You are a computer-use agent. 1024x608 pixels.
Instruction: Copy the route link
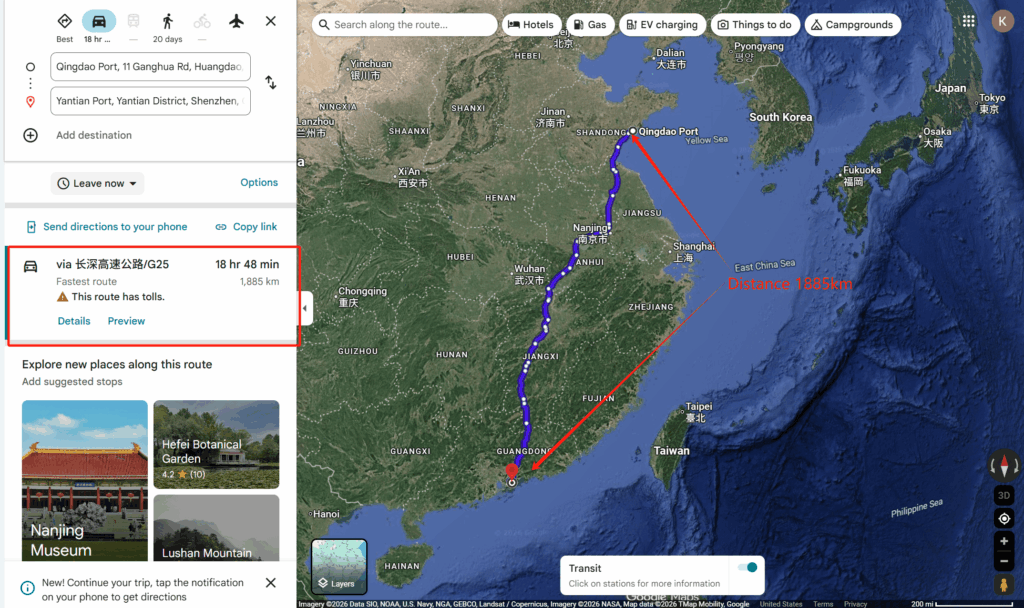click(246, 227)
